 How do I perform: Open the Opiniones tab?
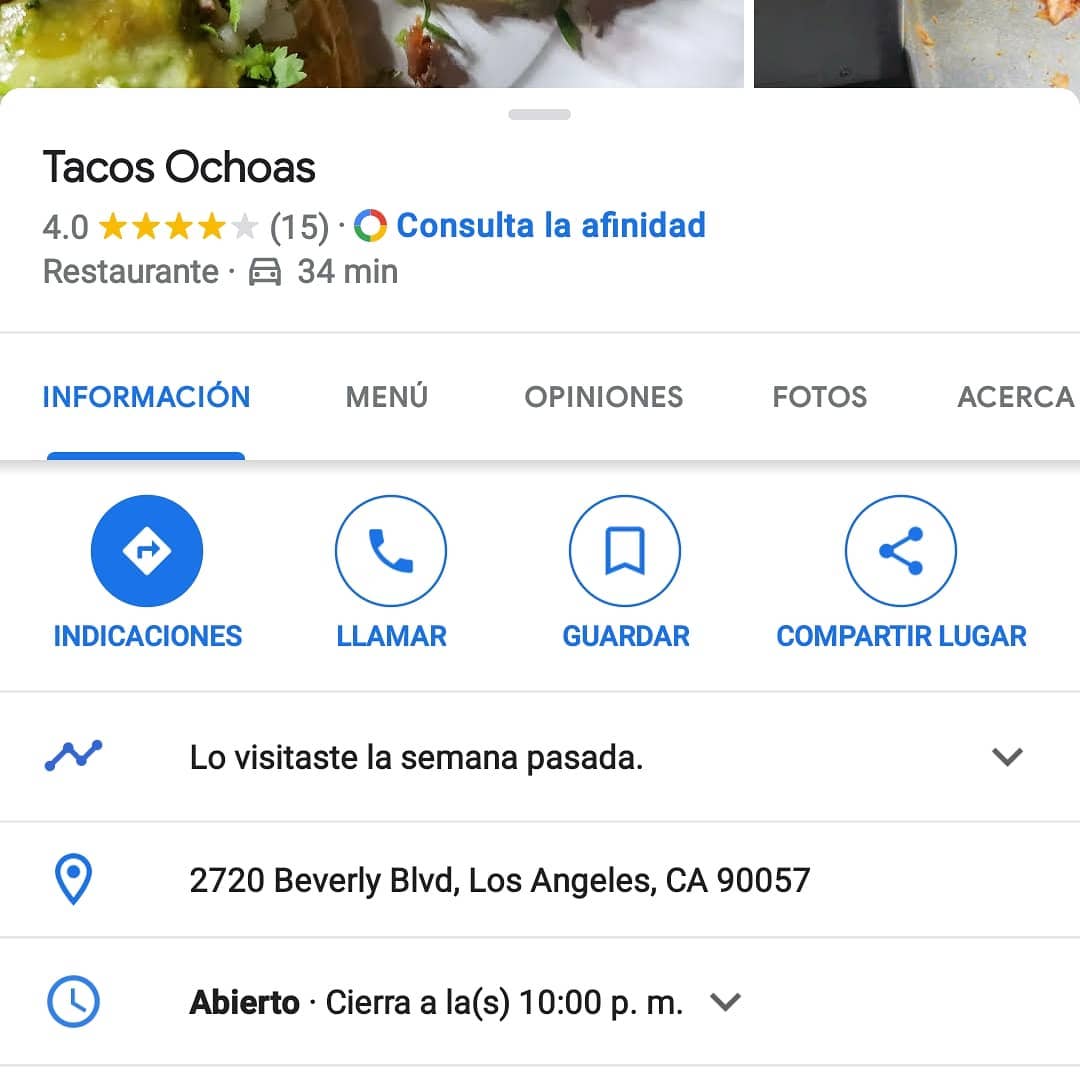coord(604,397)
